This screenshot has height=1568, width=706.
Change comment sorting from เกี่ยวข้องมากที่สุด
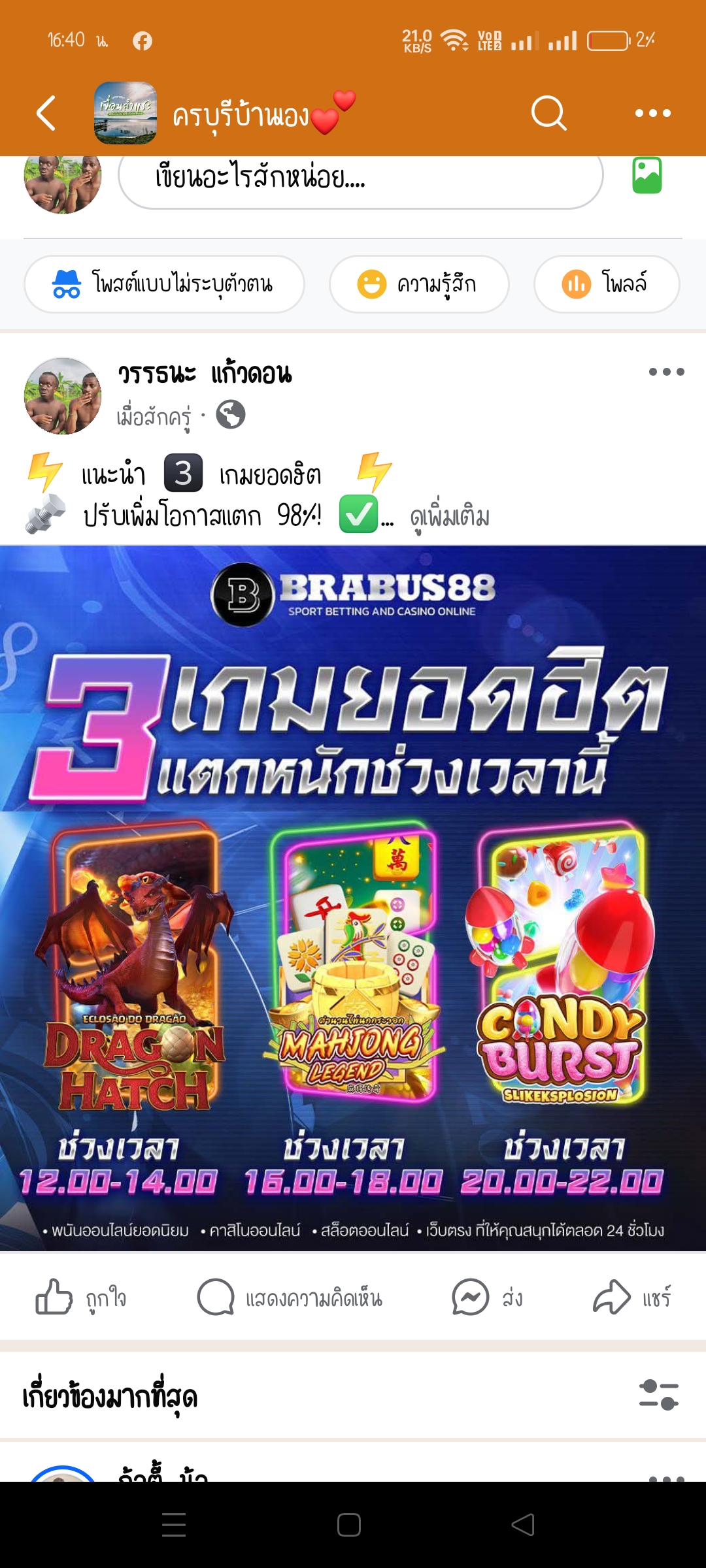658,1394
